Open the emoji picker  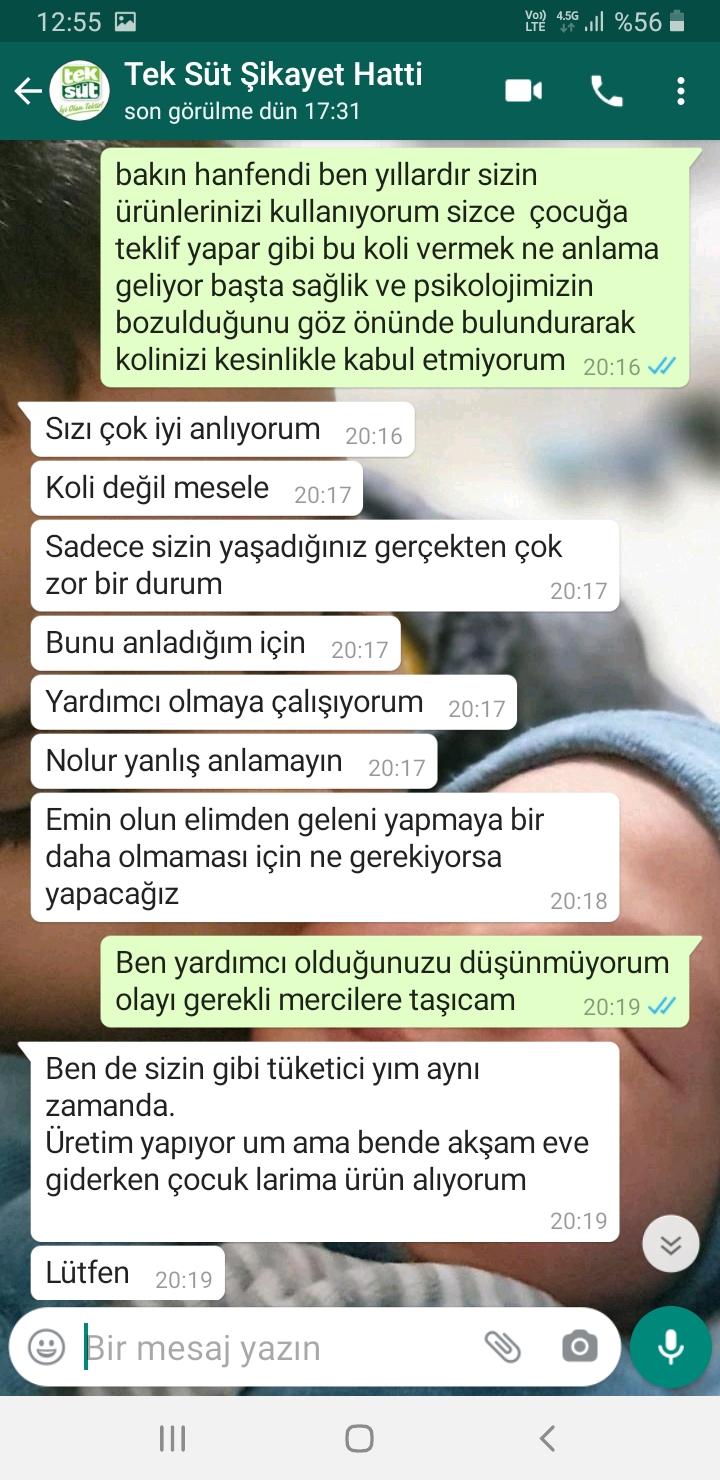(x=46, y=1347)
